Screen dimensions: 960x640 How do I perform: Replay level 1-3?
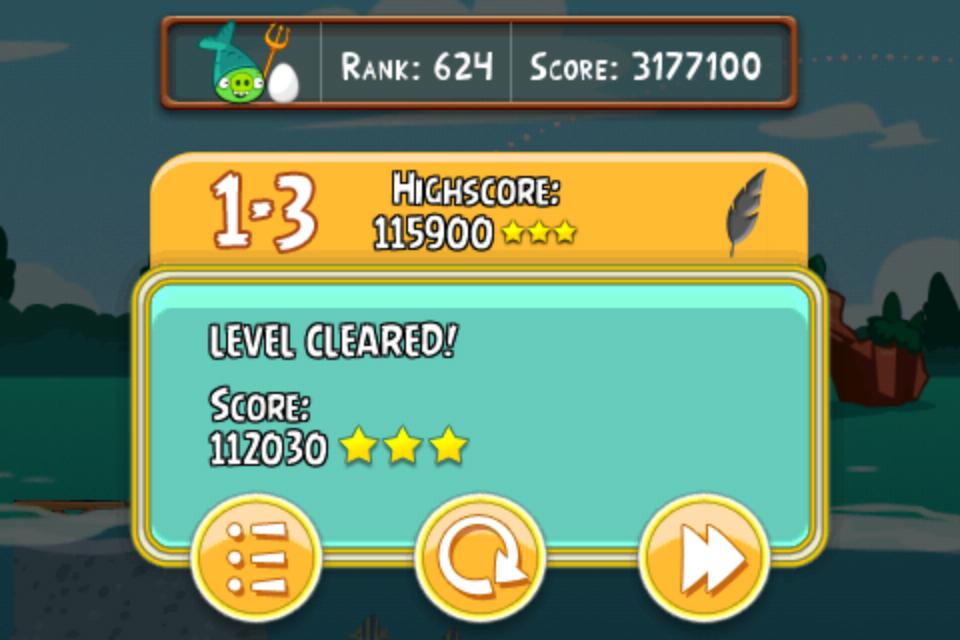click(x=480, y=558)
